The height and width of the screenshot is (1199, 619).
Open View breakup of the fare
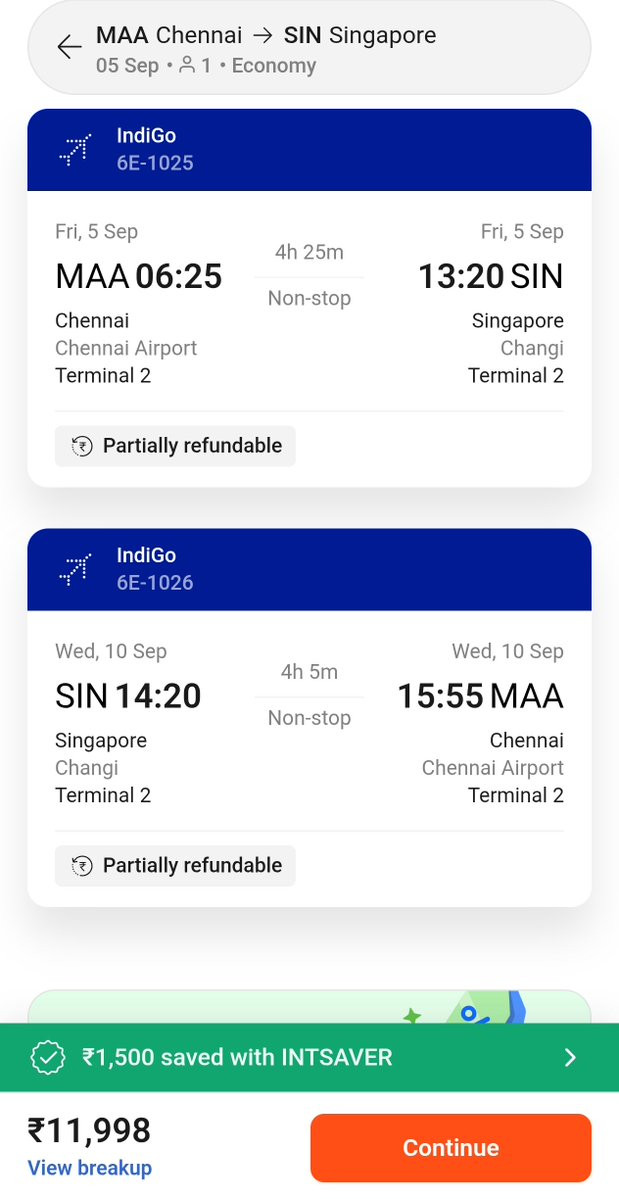(x=90, y=1167)
